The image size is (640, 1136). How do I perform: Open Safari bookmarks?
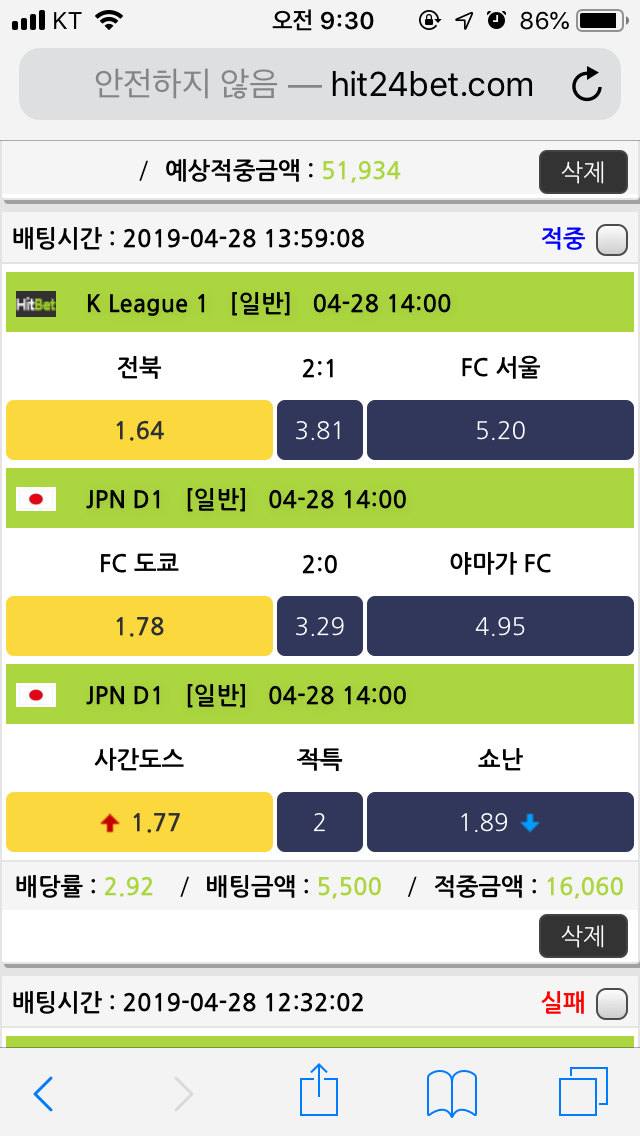(451, 1093)
